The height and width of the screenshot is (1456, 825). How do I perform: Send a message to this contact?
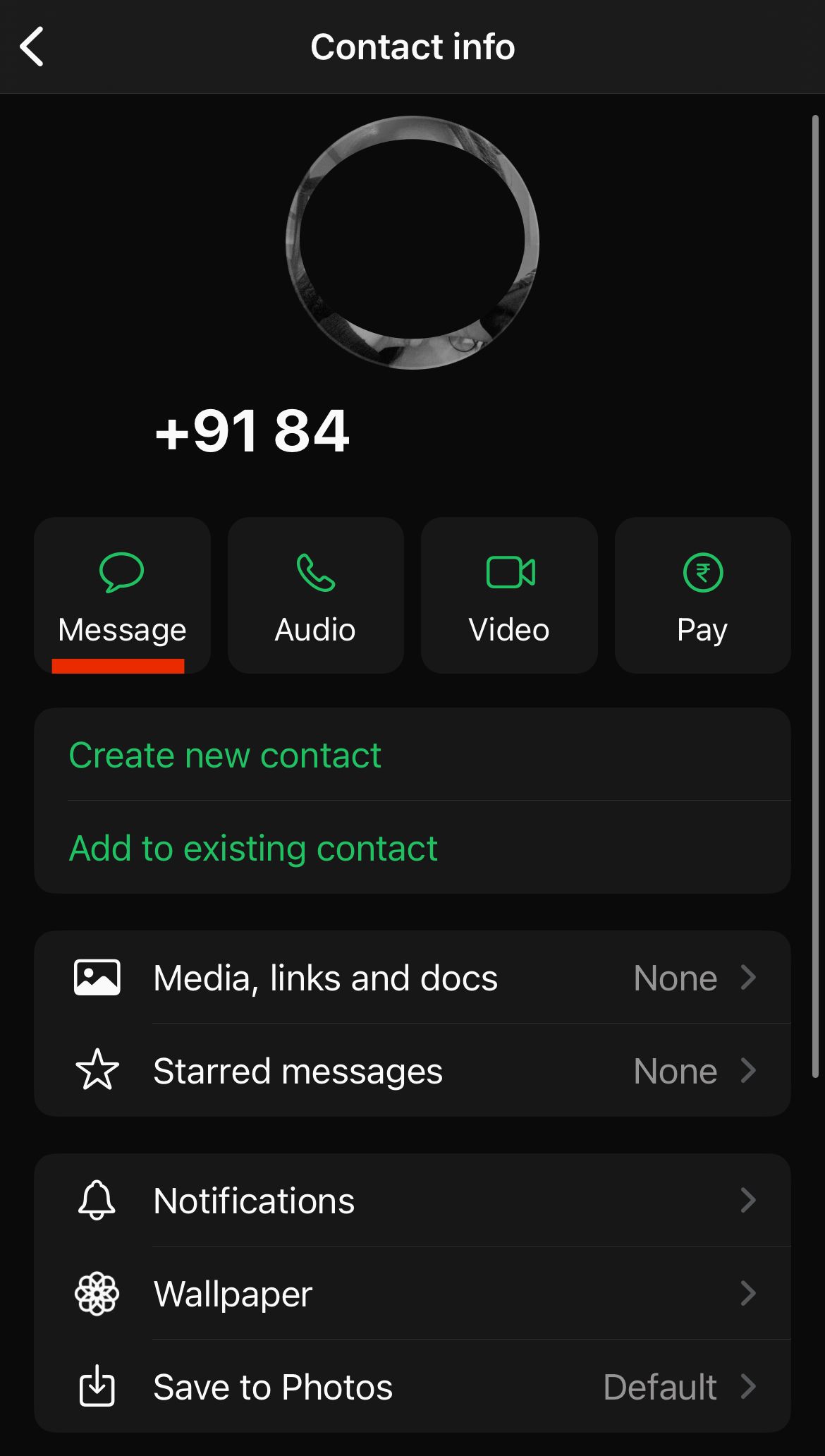(122, 595)
